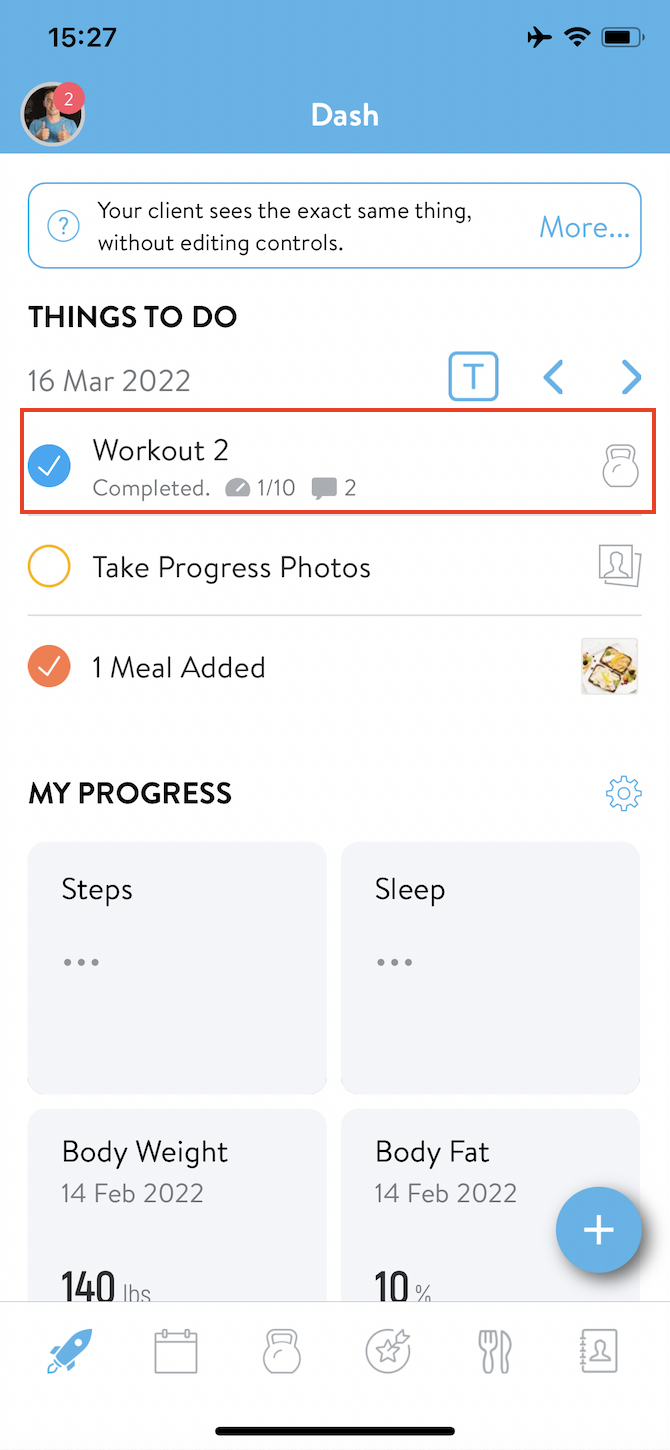Check off Take Progress Photos

tap(49, 566)
